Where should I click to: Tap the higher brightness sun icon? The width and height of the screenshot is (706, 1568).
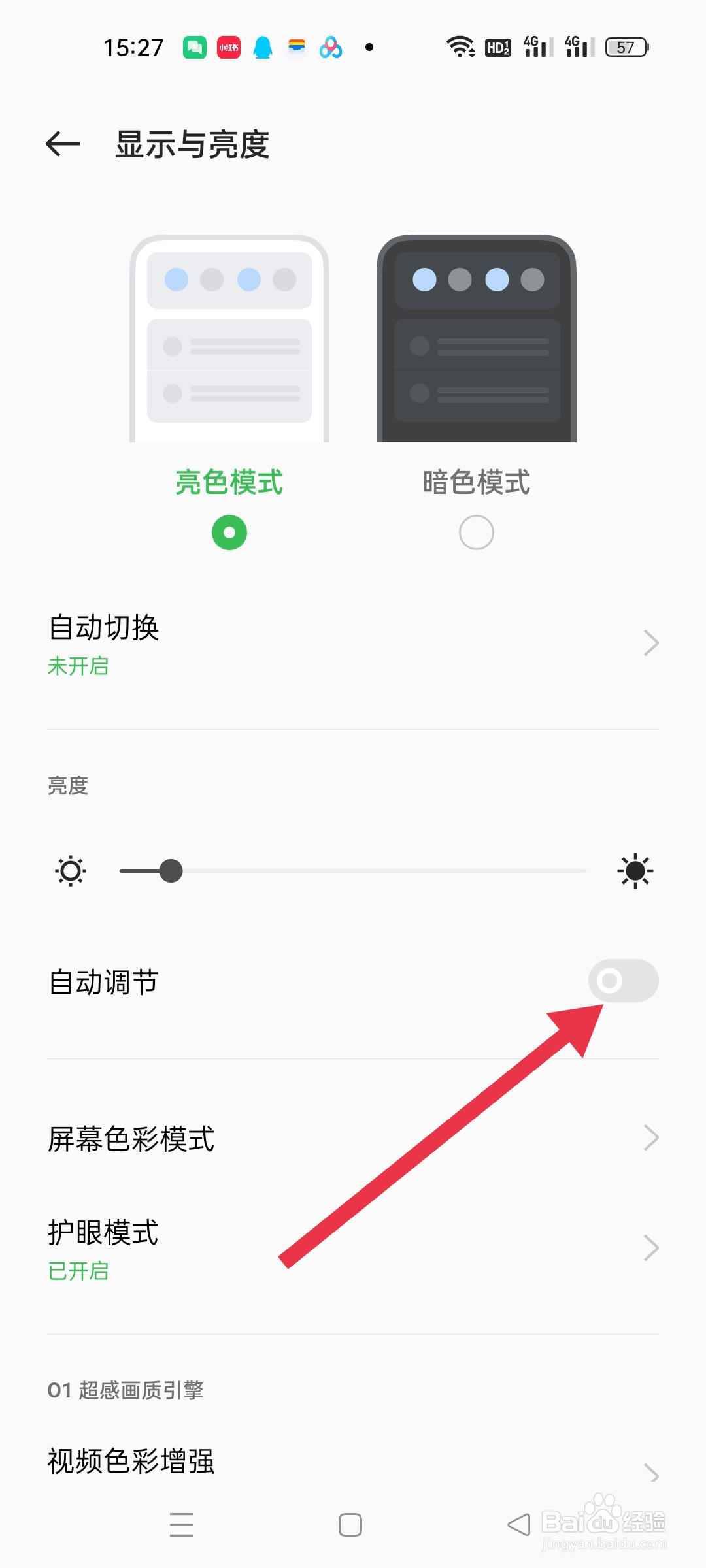(633, 870)
